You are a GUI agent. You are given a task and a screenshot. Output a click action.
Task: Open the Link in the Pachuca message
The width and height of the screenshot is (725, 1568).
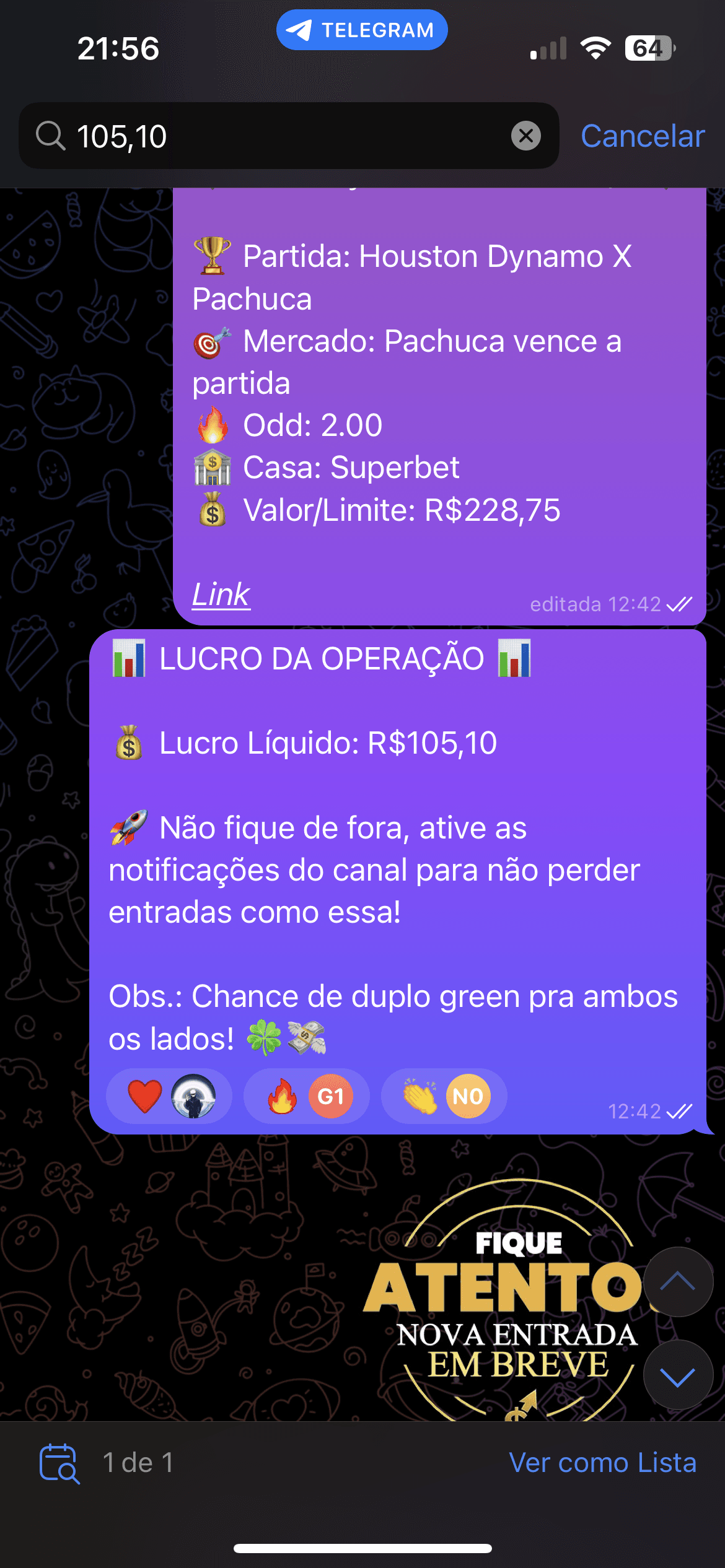tap(221, 595)
